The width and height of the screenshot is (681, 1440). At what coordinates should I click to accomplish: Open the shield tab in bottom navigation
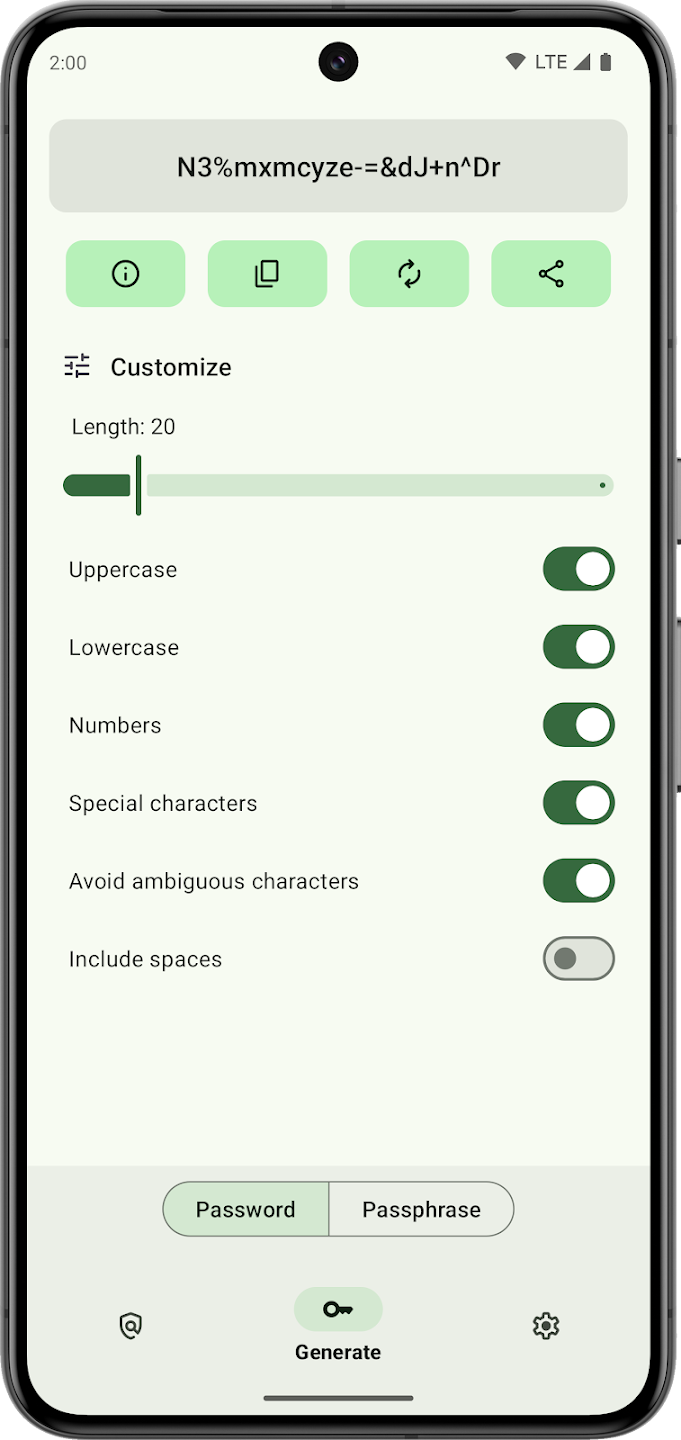[x=131, y=1326]
